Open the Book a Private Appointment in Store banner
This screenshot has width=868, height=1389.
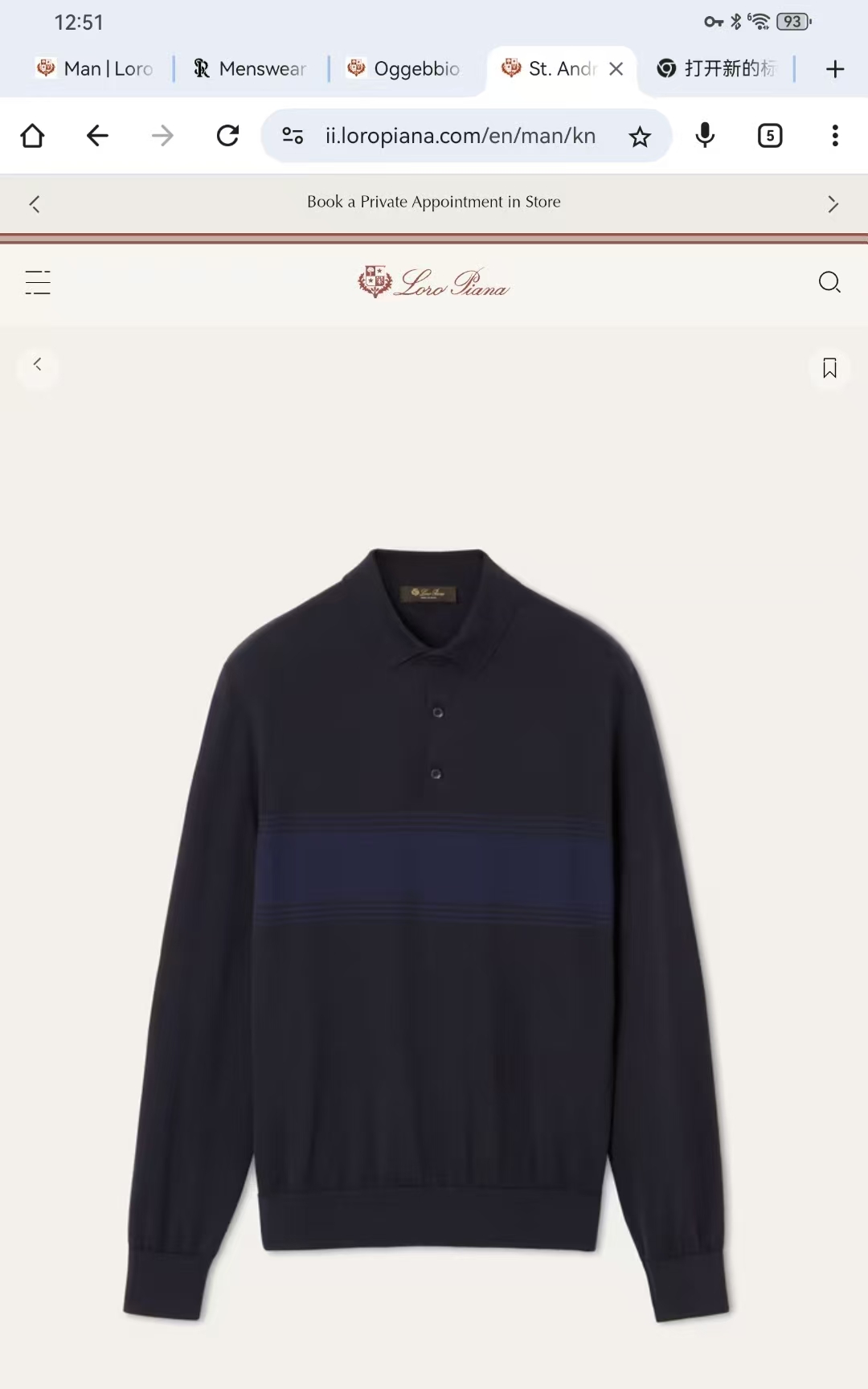(432, 203)
